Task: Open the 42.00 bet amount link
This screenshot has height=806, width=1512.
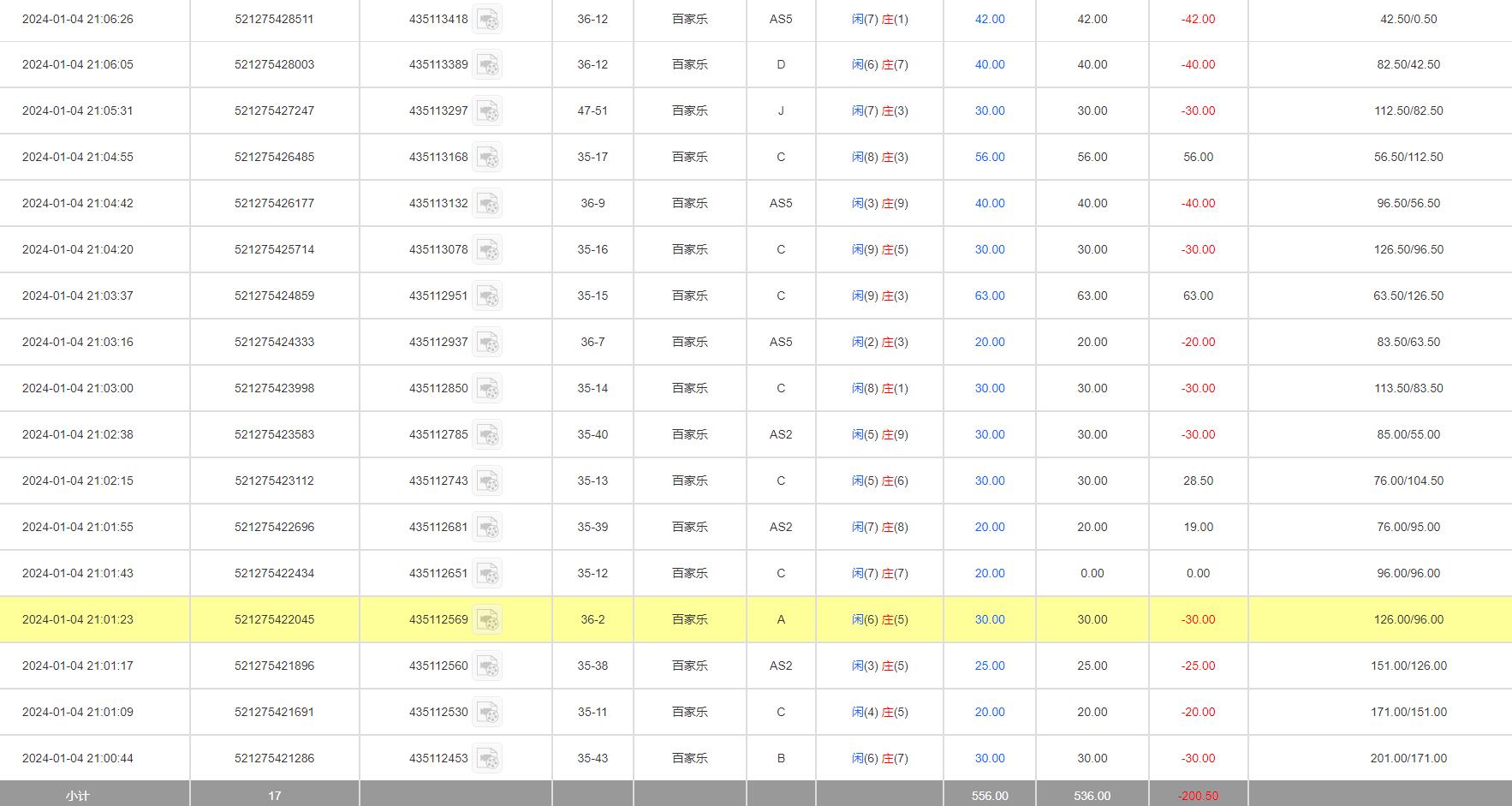Action: click(990, 19)
